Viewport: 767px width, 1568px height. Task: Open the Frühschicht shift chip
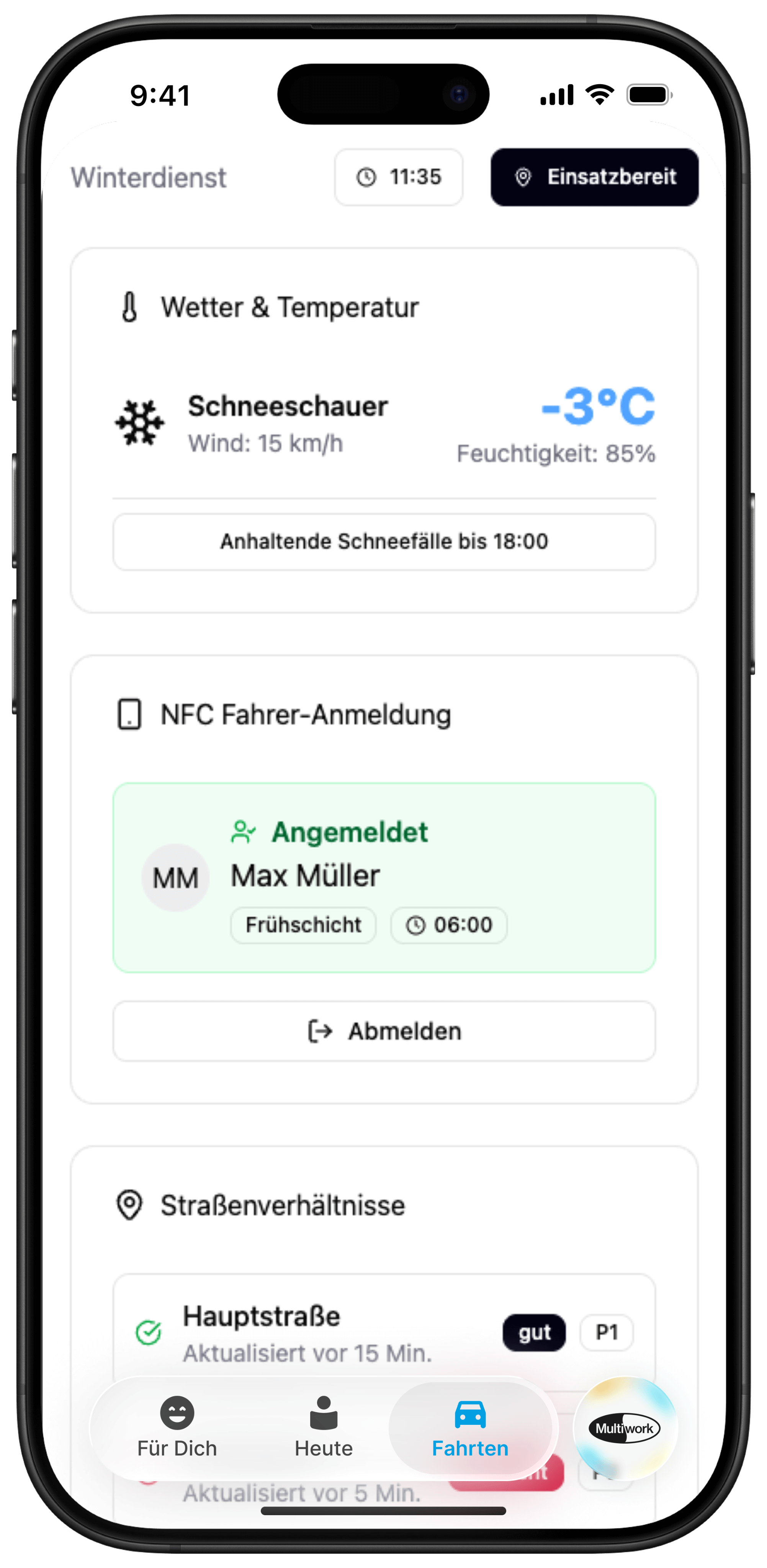pos(303,924)
